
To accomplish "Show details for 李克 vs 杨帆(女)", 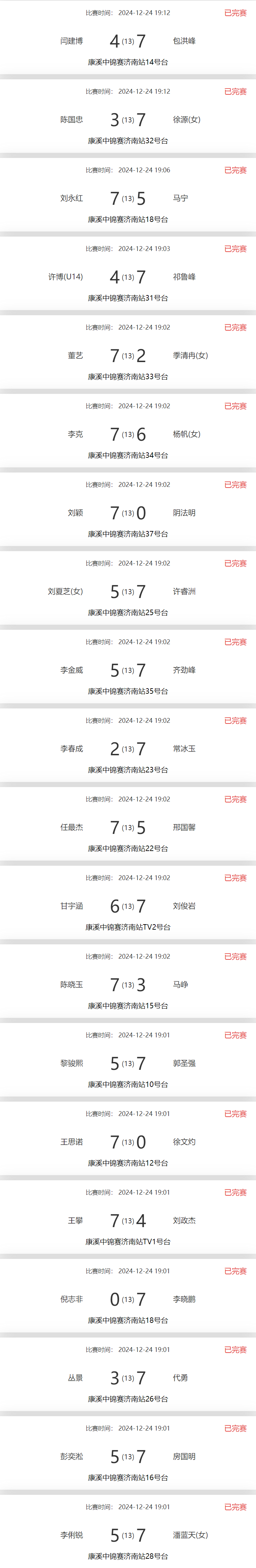I will pyautogui.click(x=128, y=434).
